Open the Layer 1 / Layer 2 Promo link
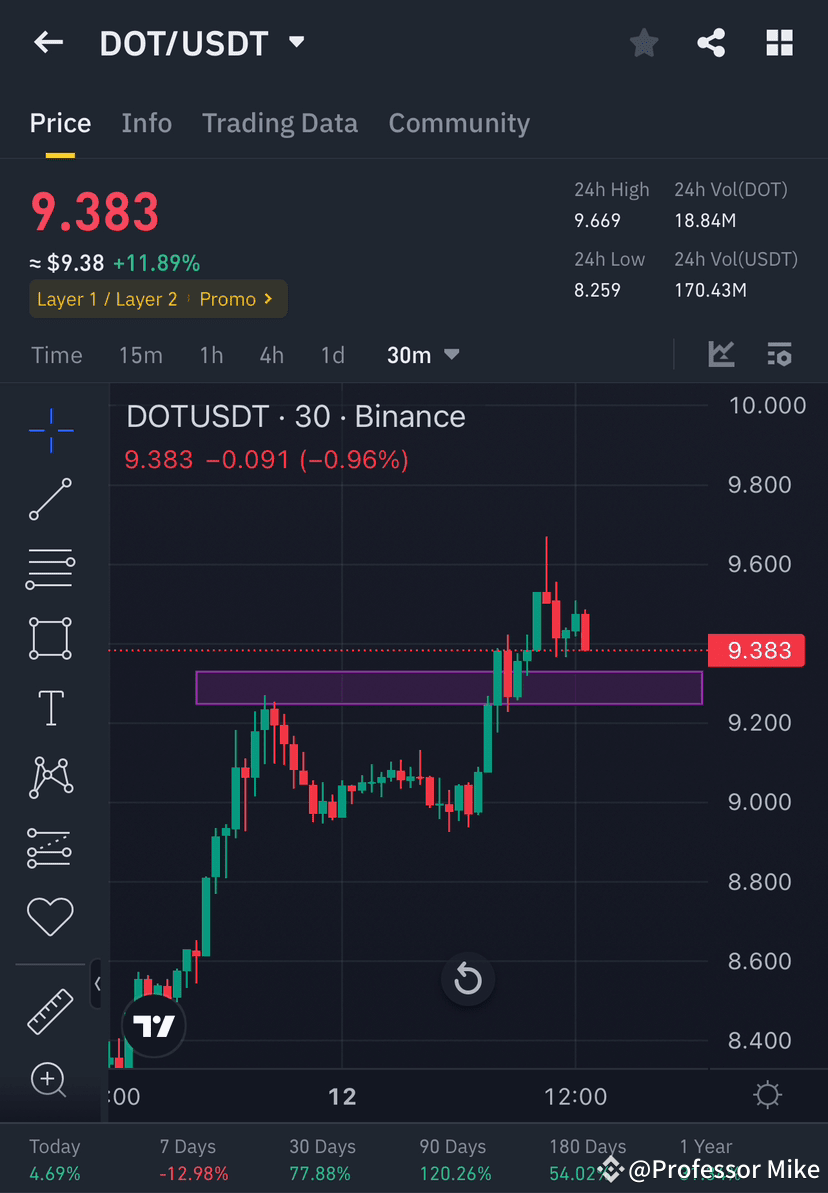This screenshot has width=828, height=1193. [157, 298]
